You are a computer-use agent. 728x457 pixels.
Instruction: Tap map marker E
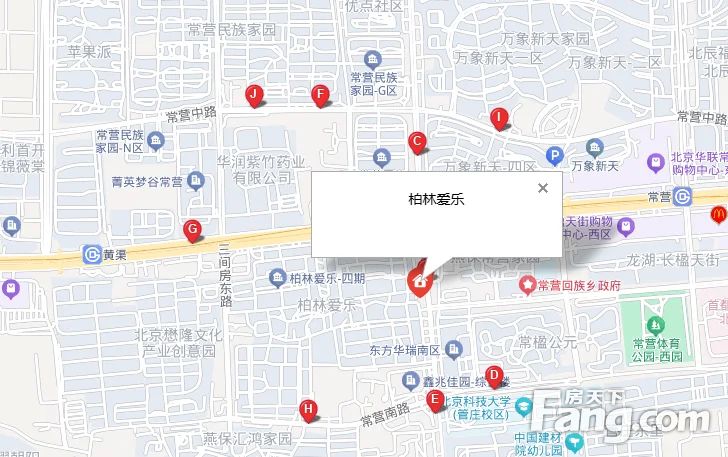[x=434, y=400]
